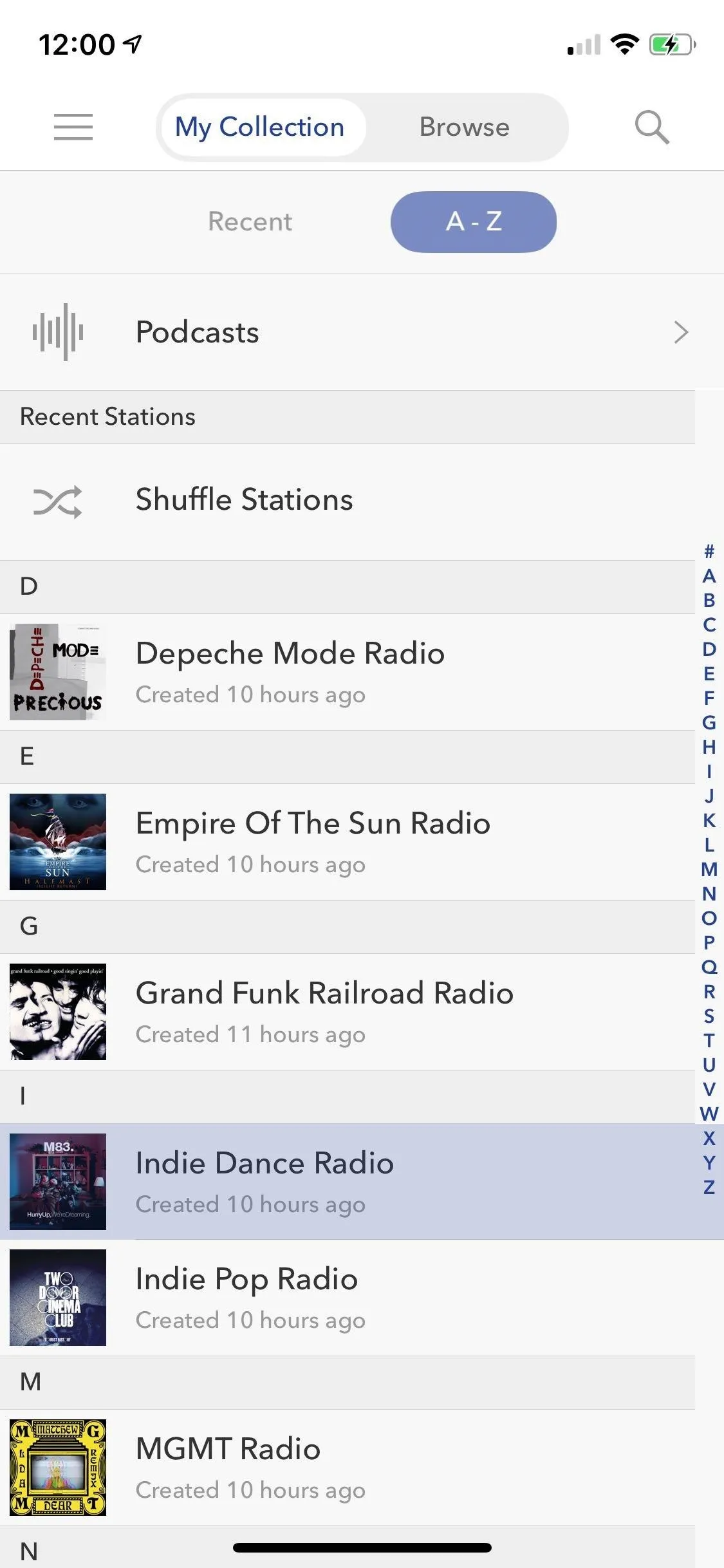Open Empire Of The Sun Radio

348,841
